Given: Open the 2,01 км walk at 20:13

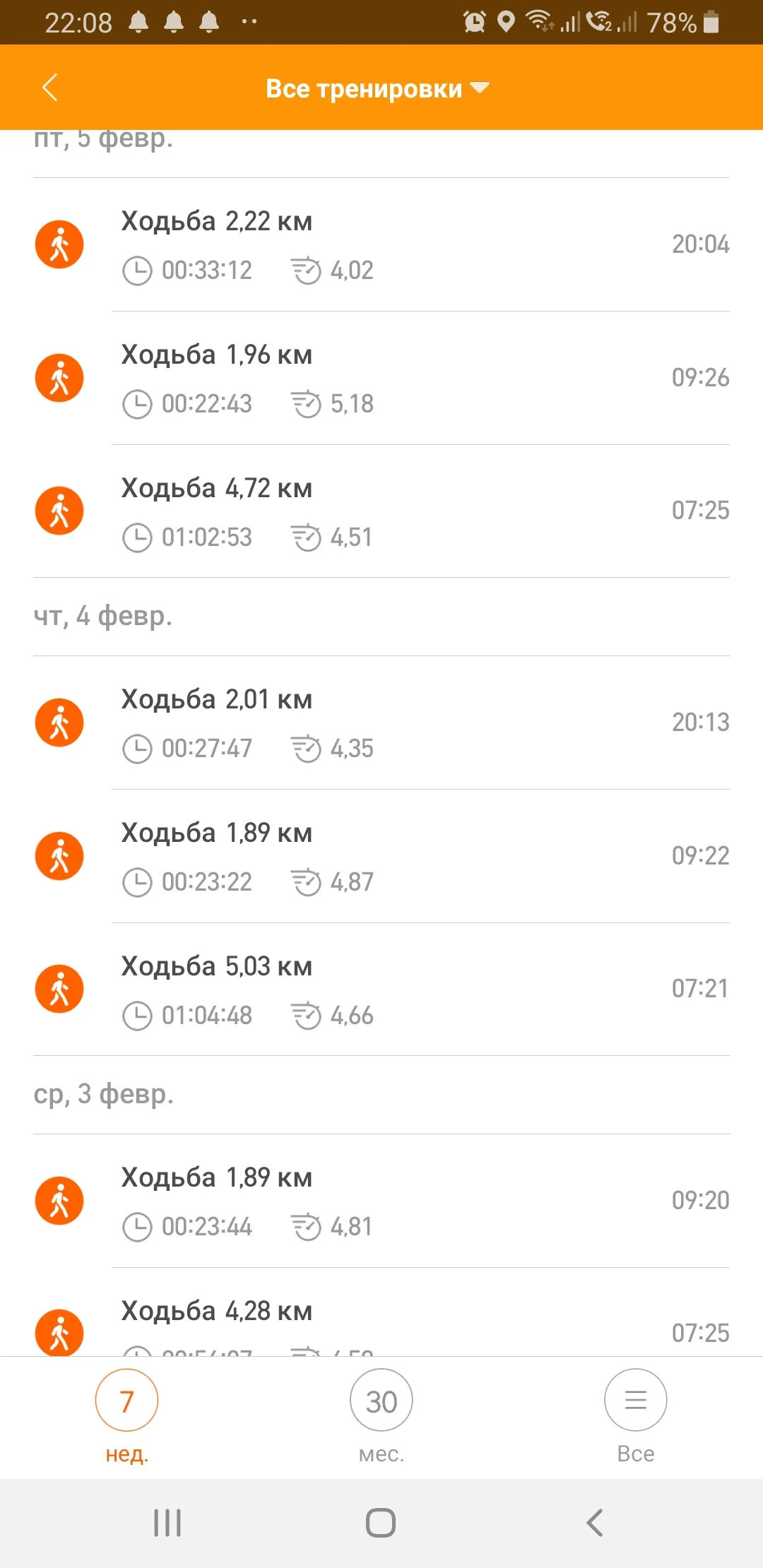Looking at the screenshot, I should (381, 723).
